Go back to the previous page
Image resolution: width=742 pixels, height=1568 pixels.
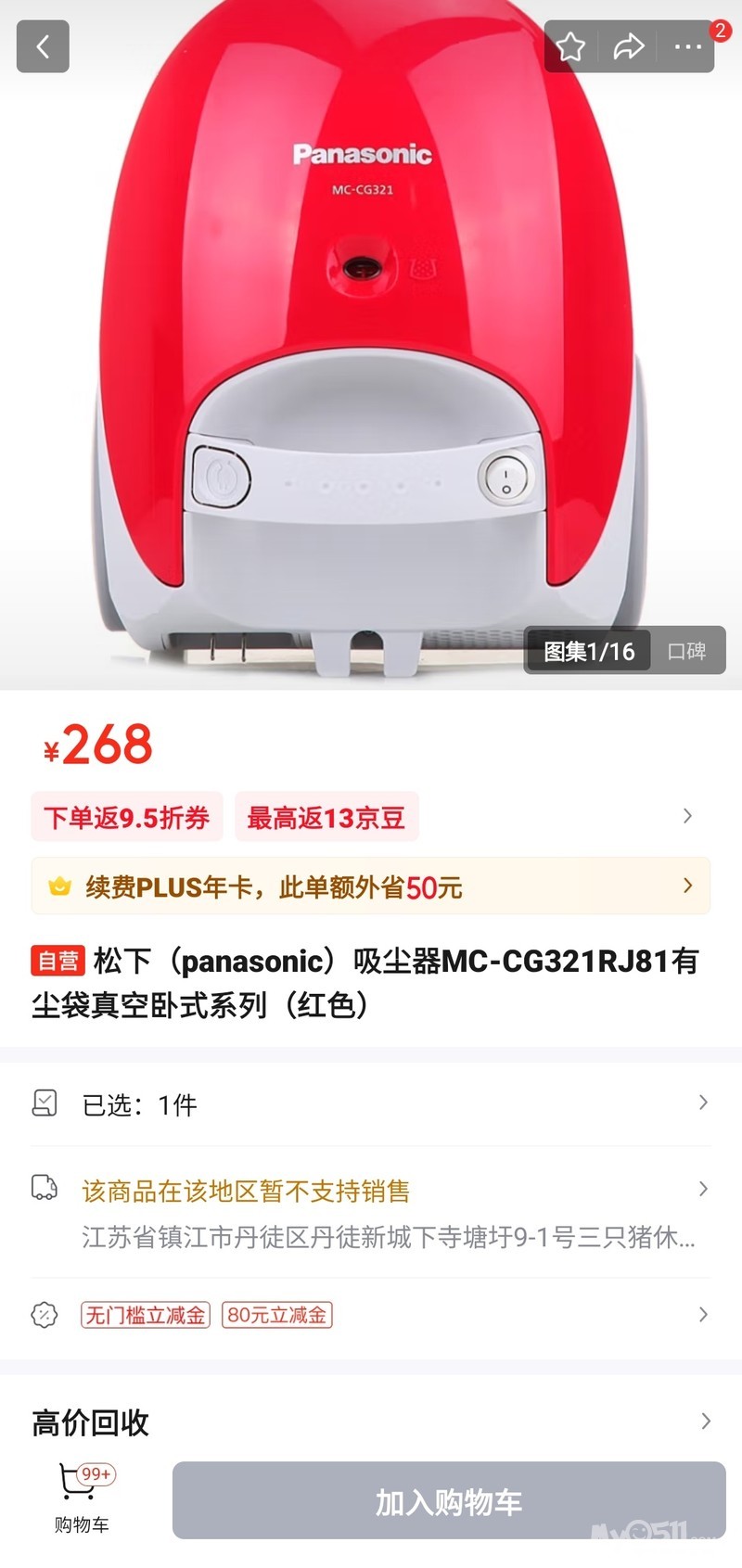[x=43, y=46]
